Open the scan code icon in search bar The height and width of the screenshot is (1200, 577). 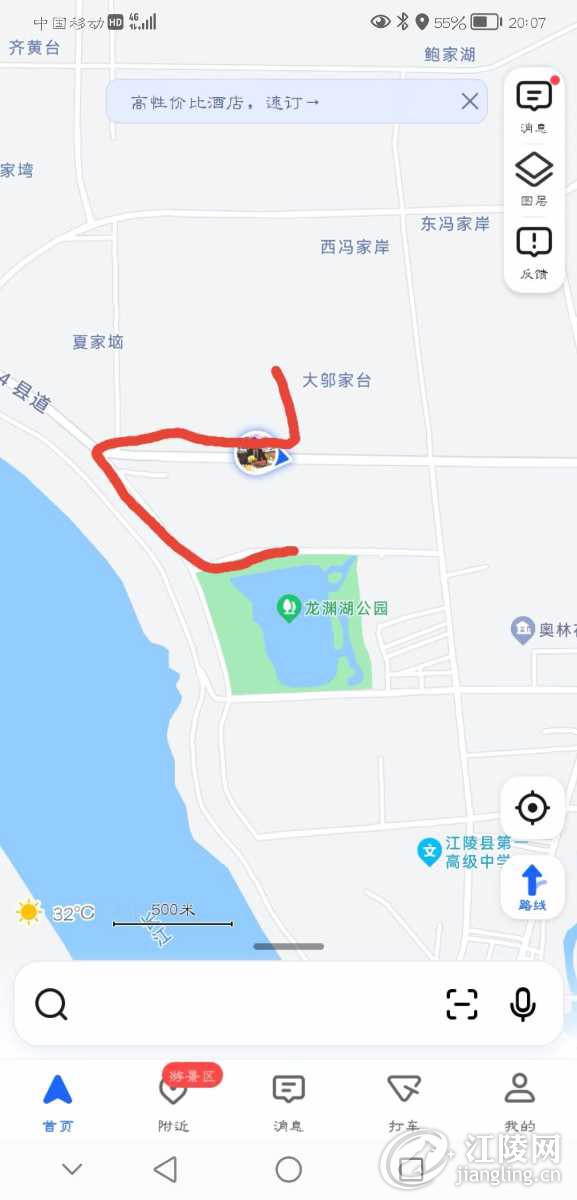461,1004
